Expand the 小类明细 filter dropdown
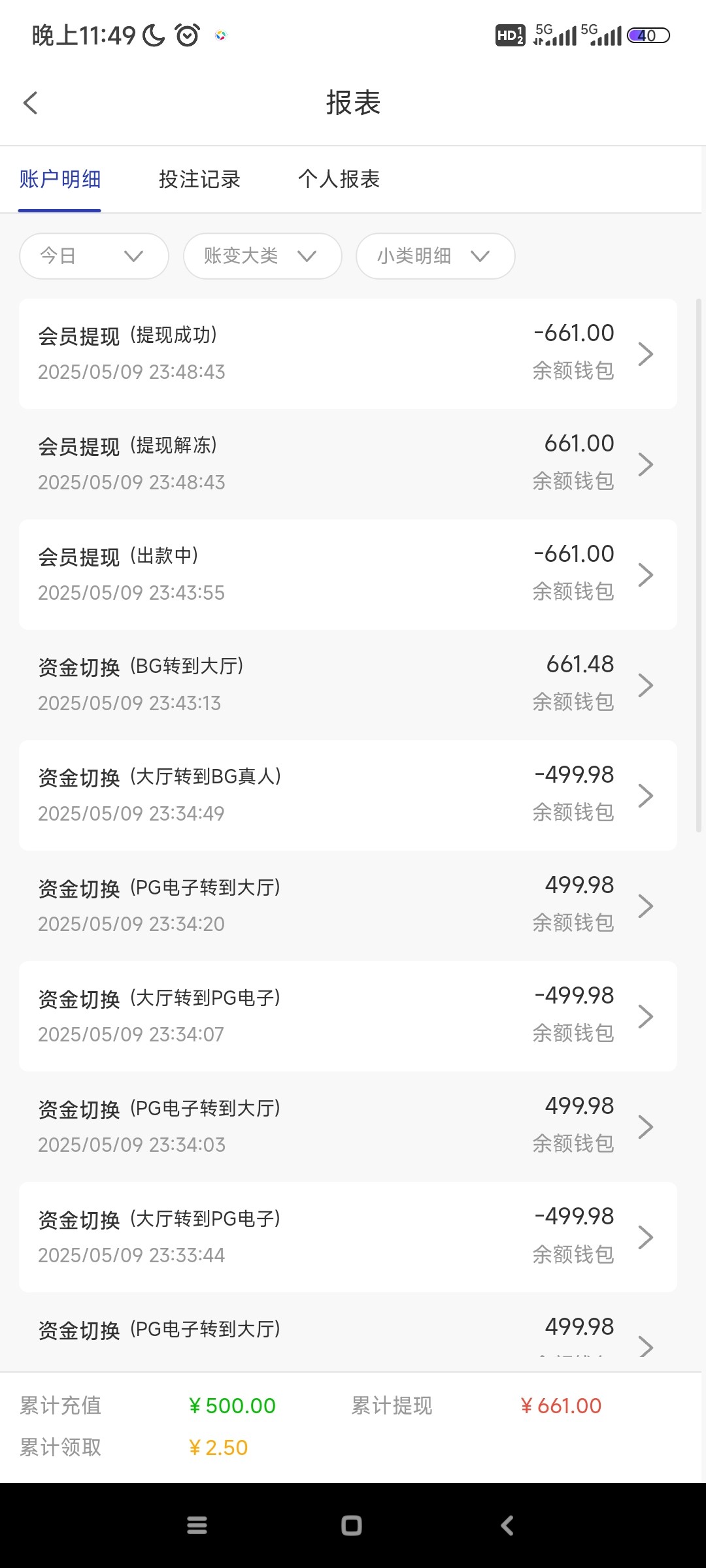Screen dimensions: 706x1568 point(435,256)
